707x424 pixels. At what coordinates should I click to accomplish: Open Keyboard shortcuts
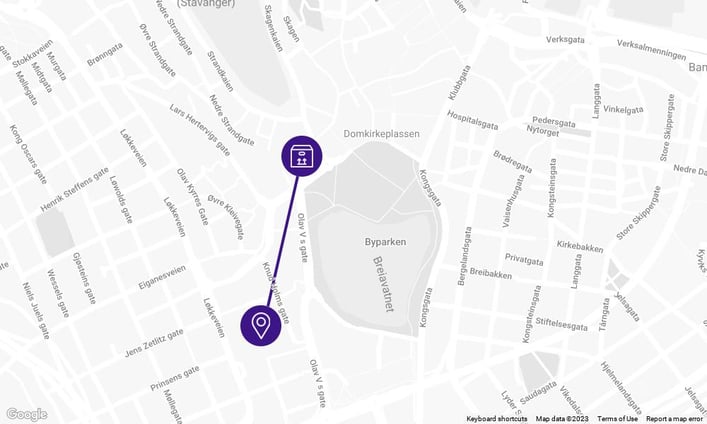pos(497,419)
